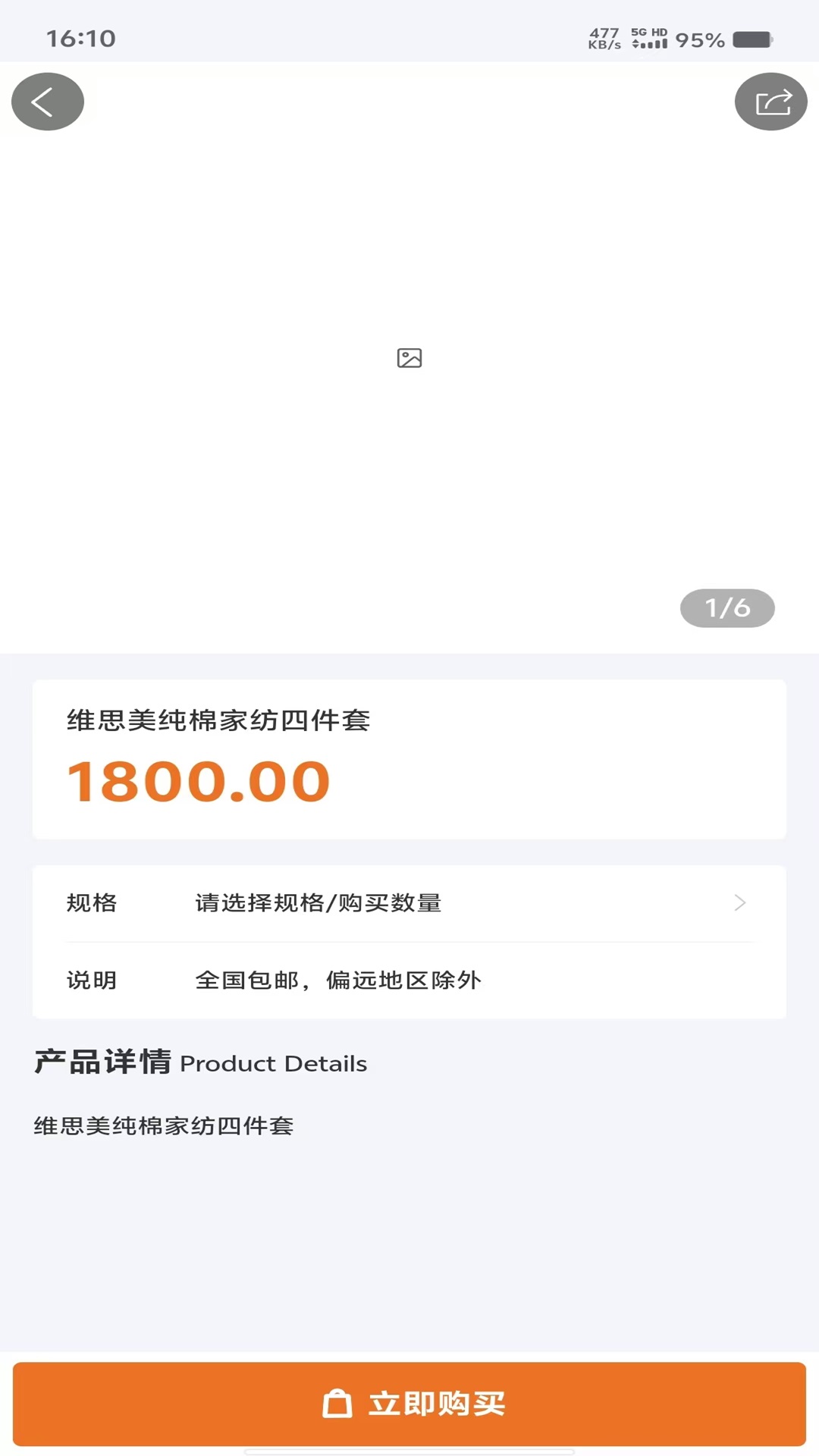
Task: Click the Product Details label
Action: pos(272,1063)
